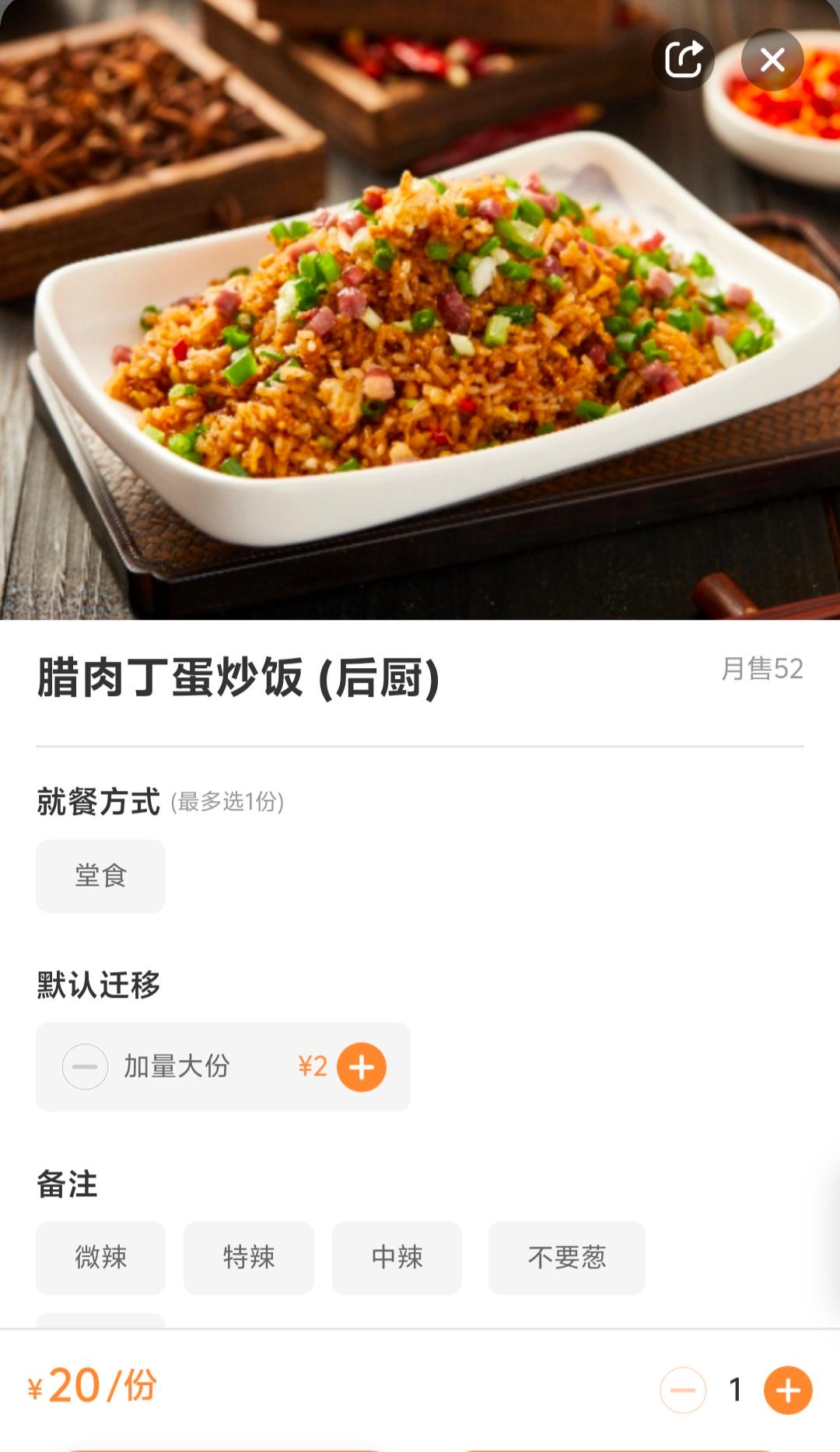Image resolution: width=840 pixels, height=1452 pixels.
Task: Close the dish detail popup
Action: click(x=772, y=59)
